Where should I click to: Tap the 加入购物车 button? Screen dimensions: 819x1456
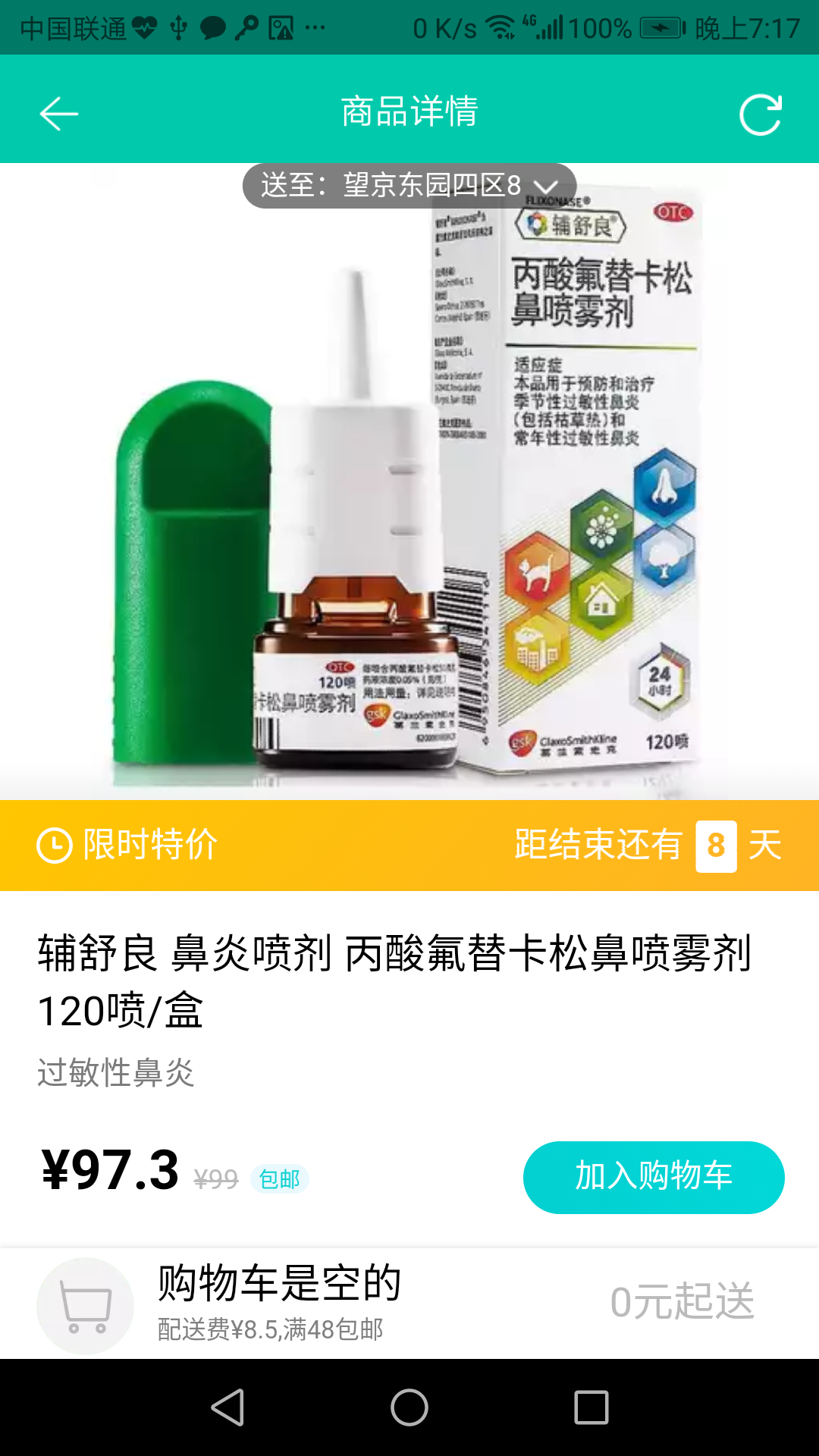tap(654, 1177)
